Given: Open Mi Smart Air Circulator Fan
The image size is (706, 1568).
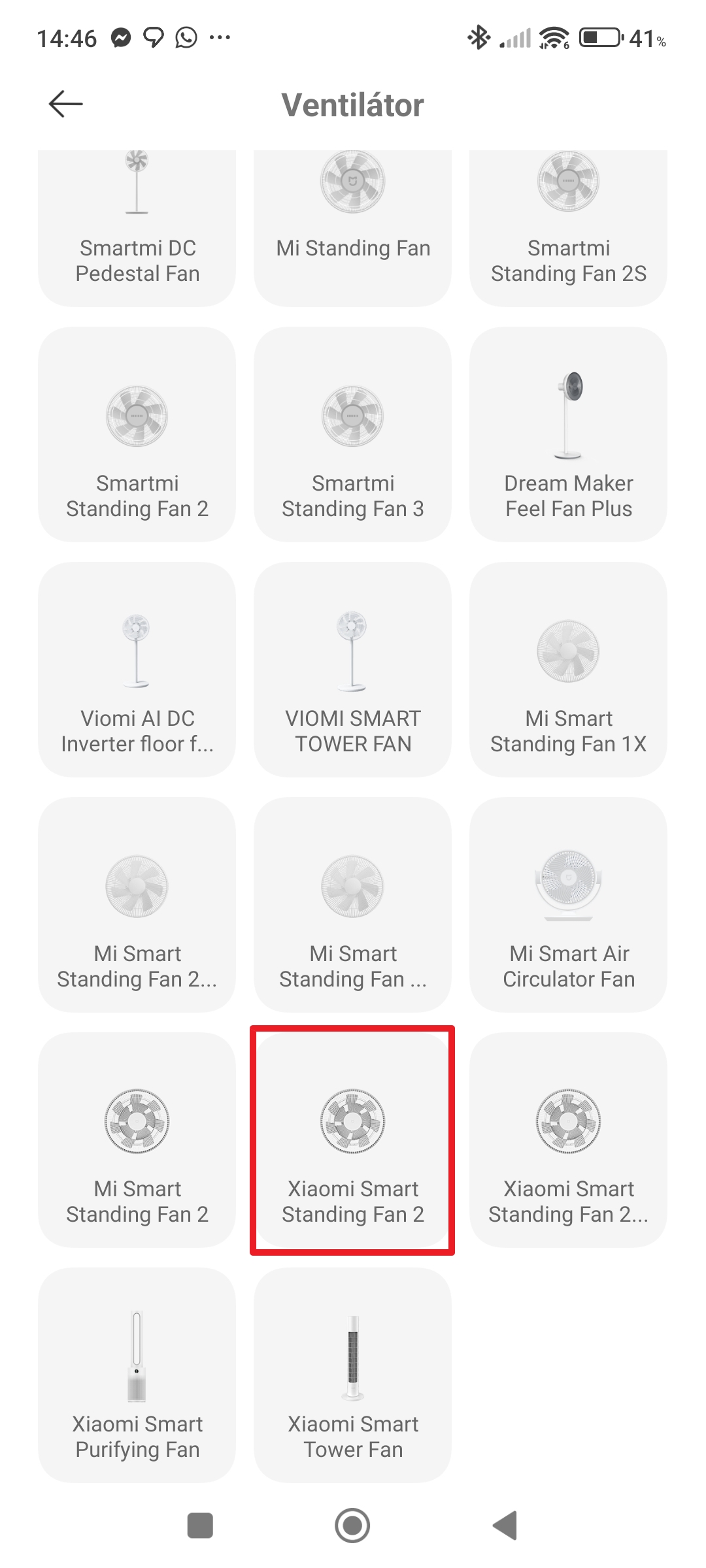Looking at the screenshot, I should (568, 905).
